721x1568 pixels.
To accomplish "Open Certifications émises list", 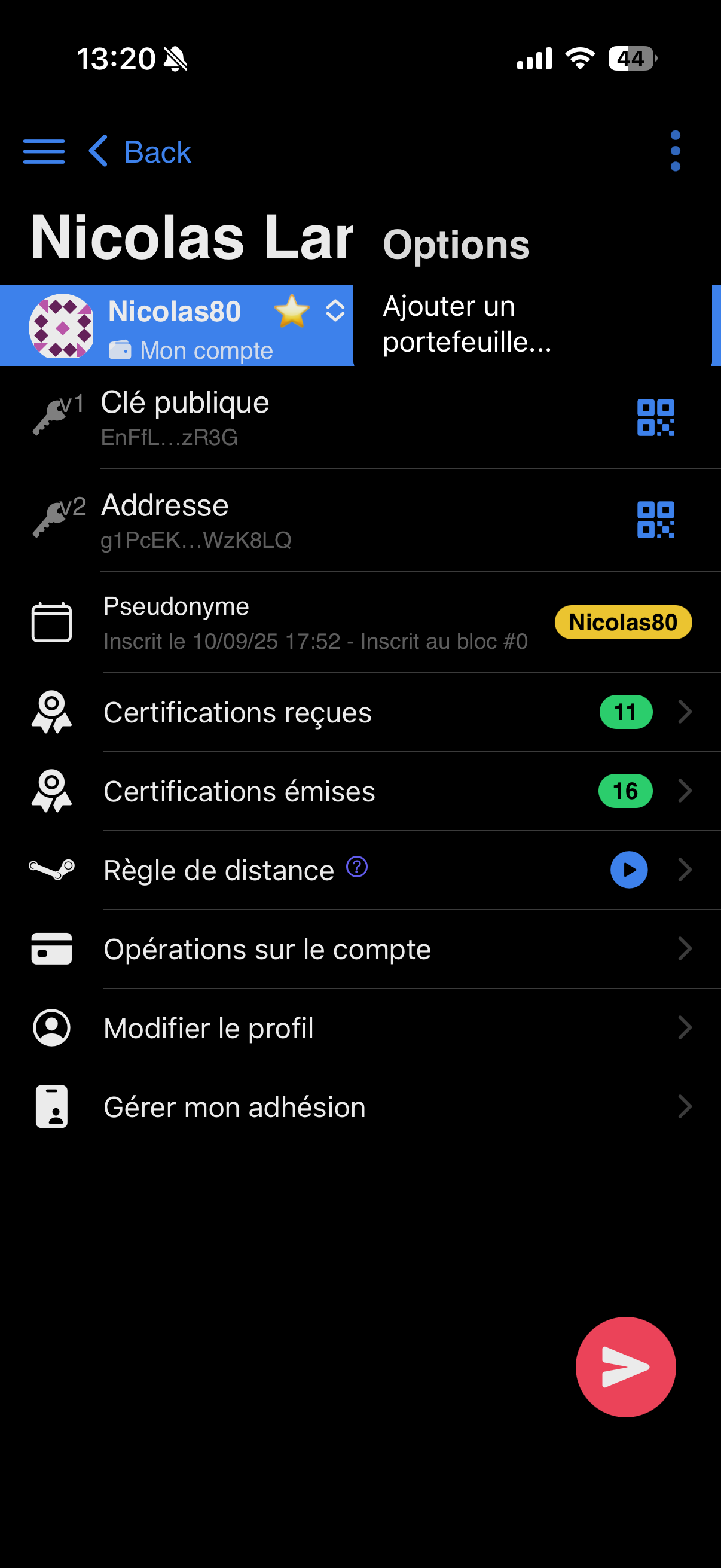I will click(389, 791).
